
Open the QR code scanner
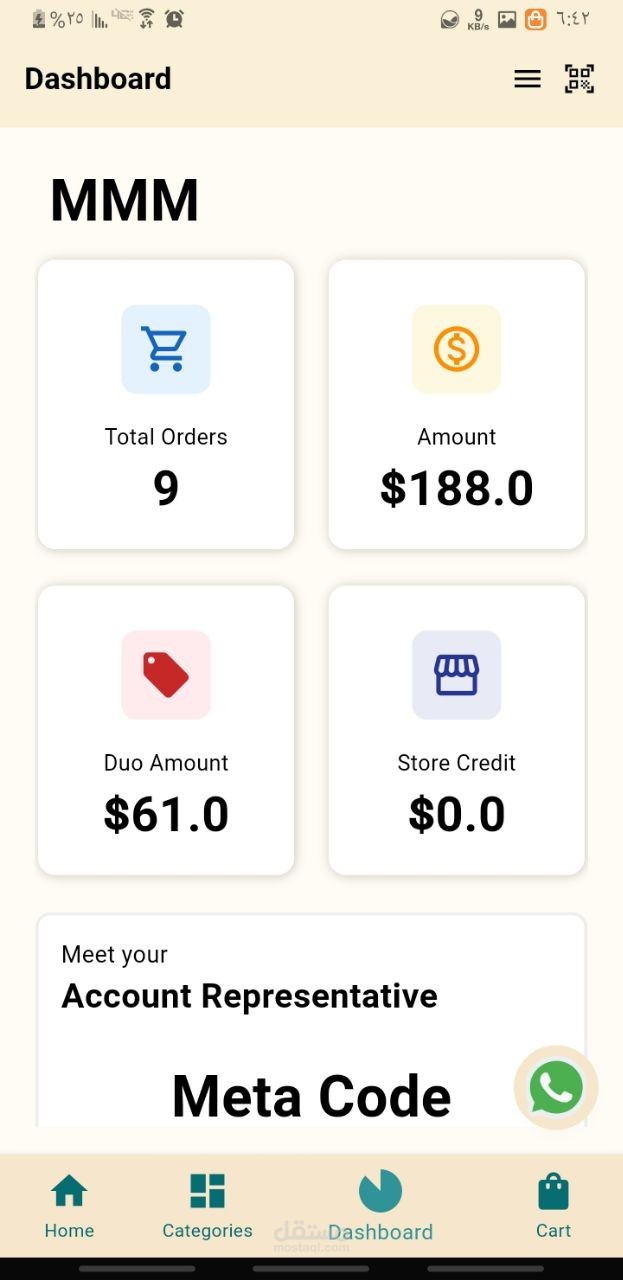pyautogui.click(x=579, y=79)
